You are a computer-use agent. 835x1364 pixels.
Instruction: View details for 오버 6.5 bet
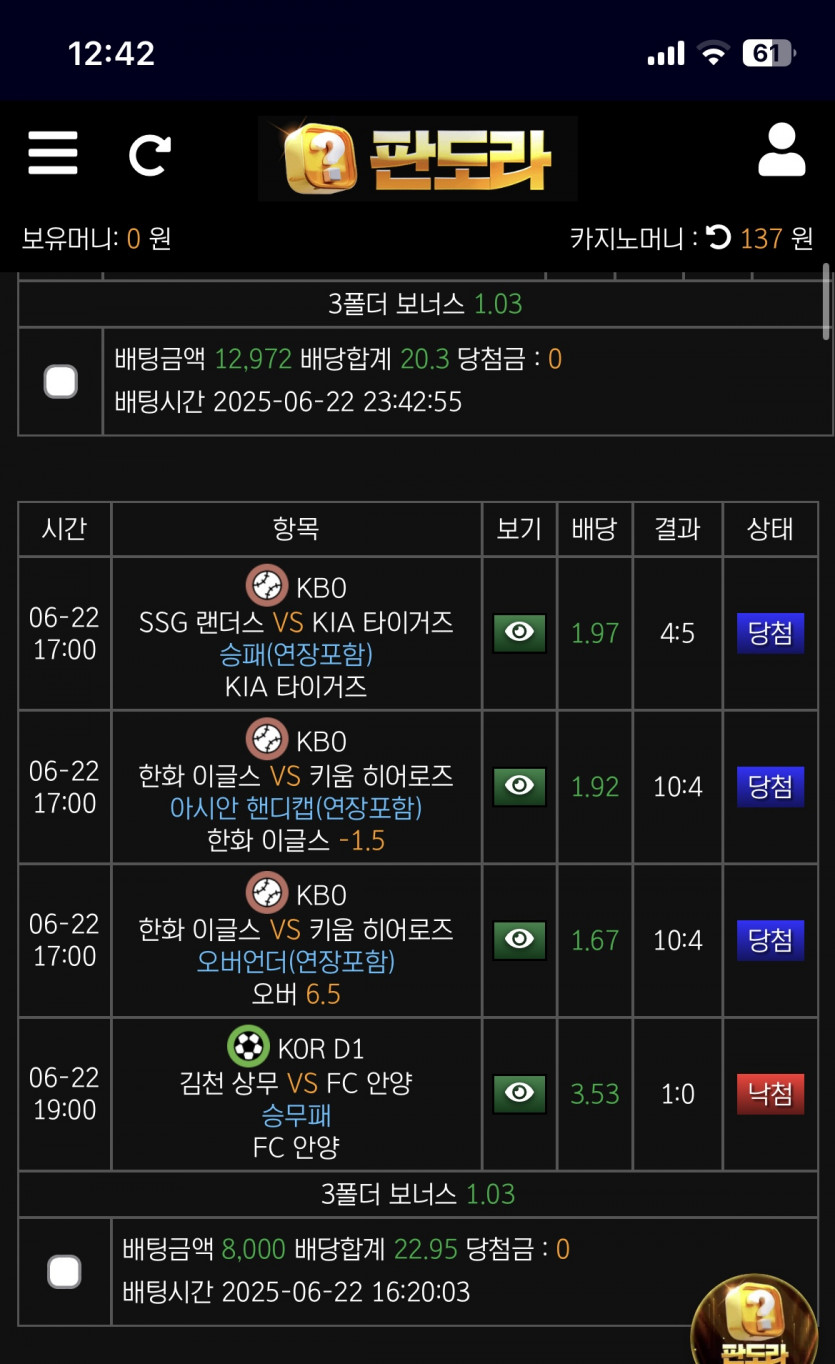(519, 941)
